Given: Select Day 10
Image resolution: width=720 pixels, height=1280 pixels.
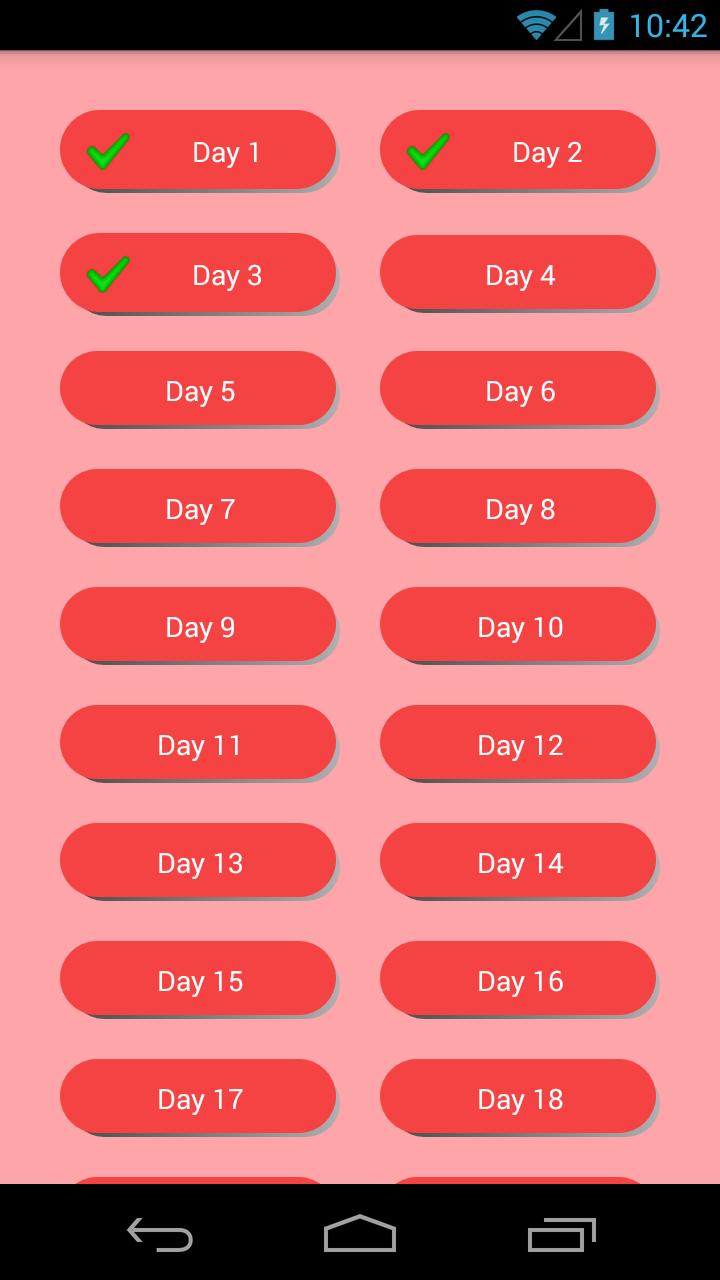Looking at the screenshot, I should [x=518, y=625].
